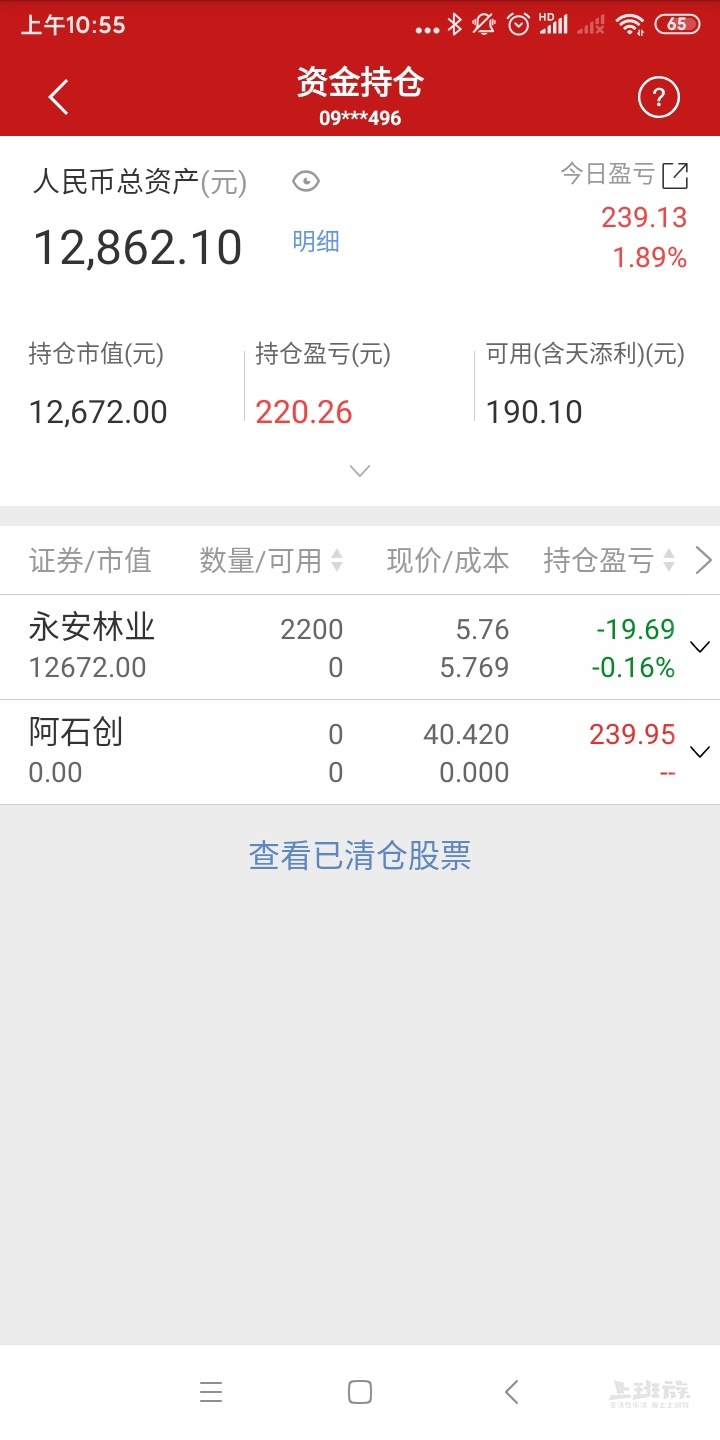Sort holdings by 数量/可用
The height and width of the screenshot is (1440, 720).
point(270,561)
